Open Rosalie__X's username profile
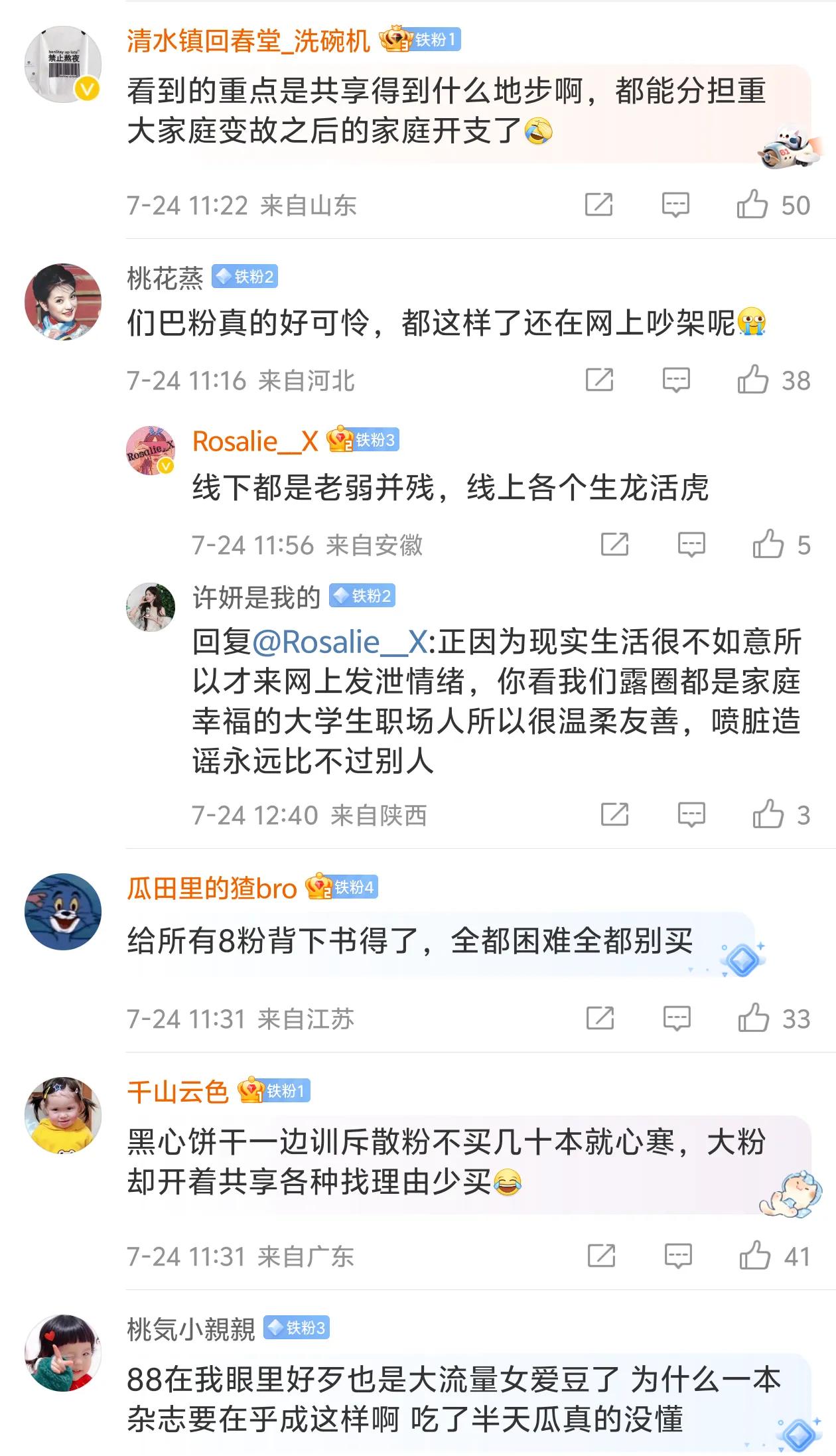 coord(255,441)
